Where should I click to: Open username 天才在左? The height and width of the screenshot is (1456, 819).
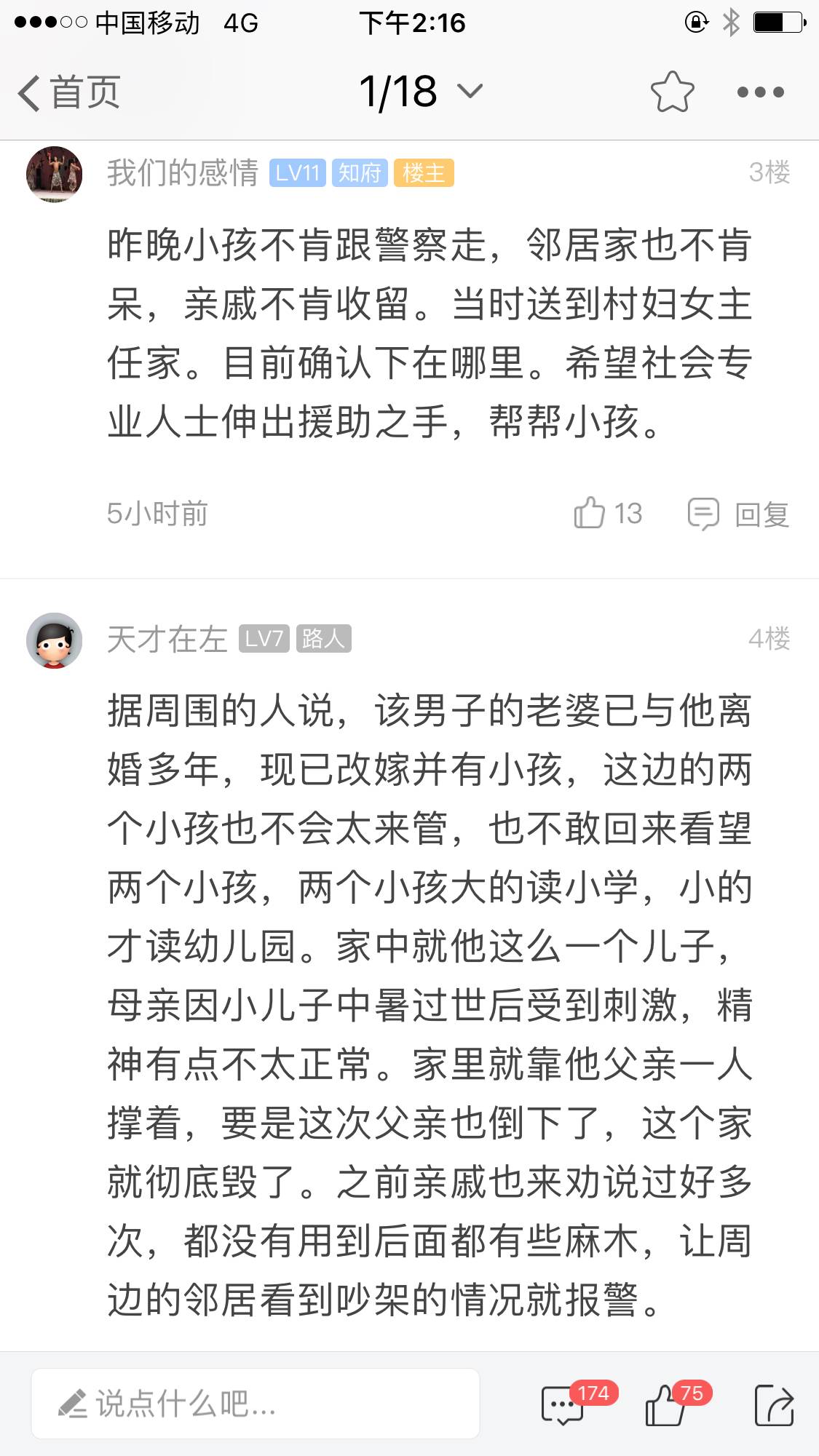(167, 640)
